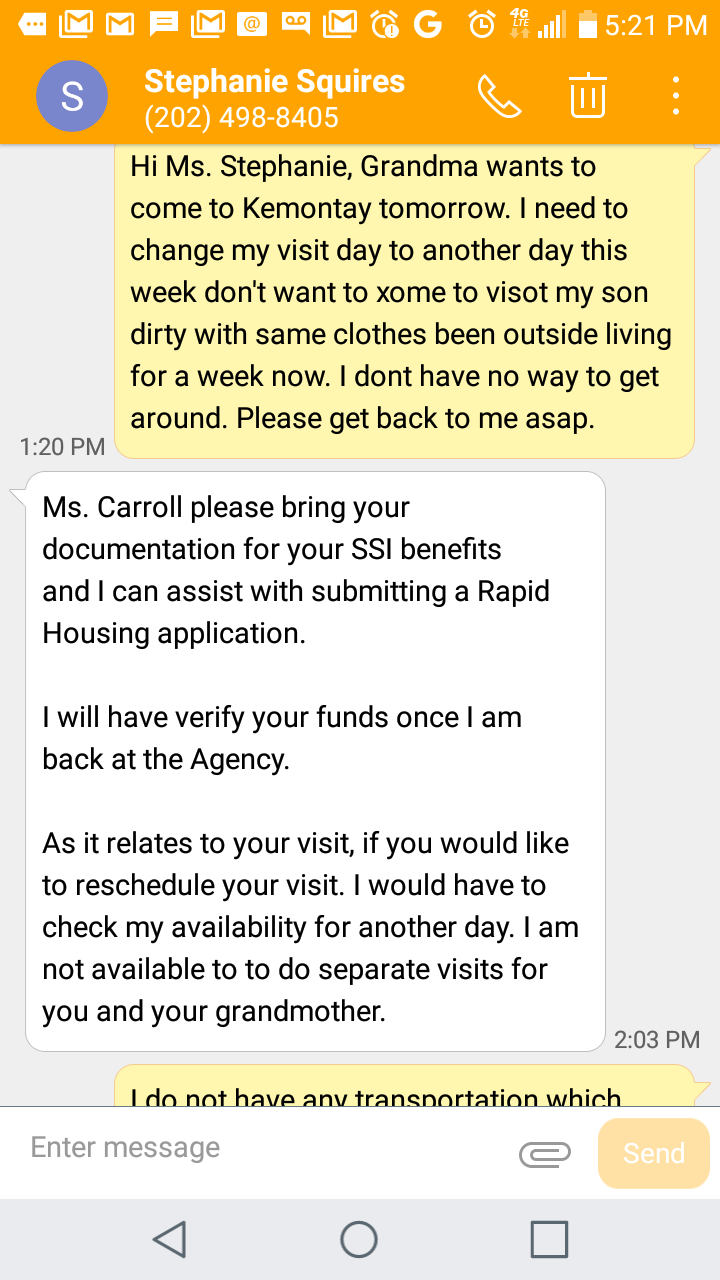Open the recent apps view
The width and height of the screenshot is (720, 1280).
click(x=549, y=1240)
